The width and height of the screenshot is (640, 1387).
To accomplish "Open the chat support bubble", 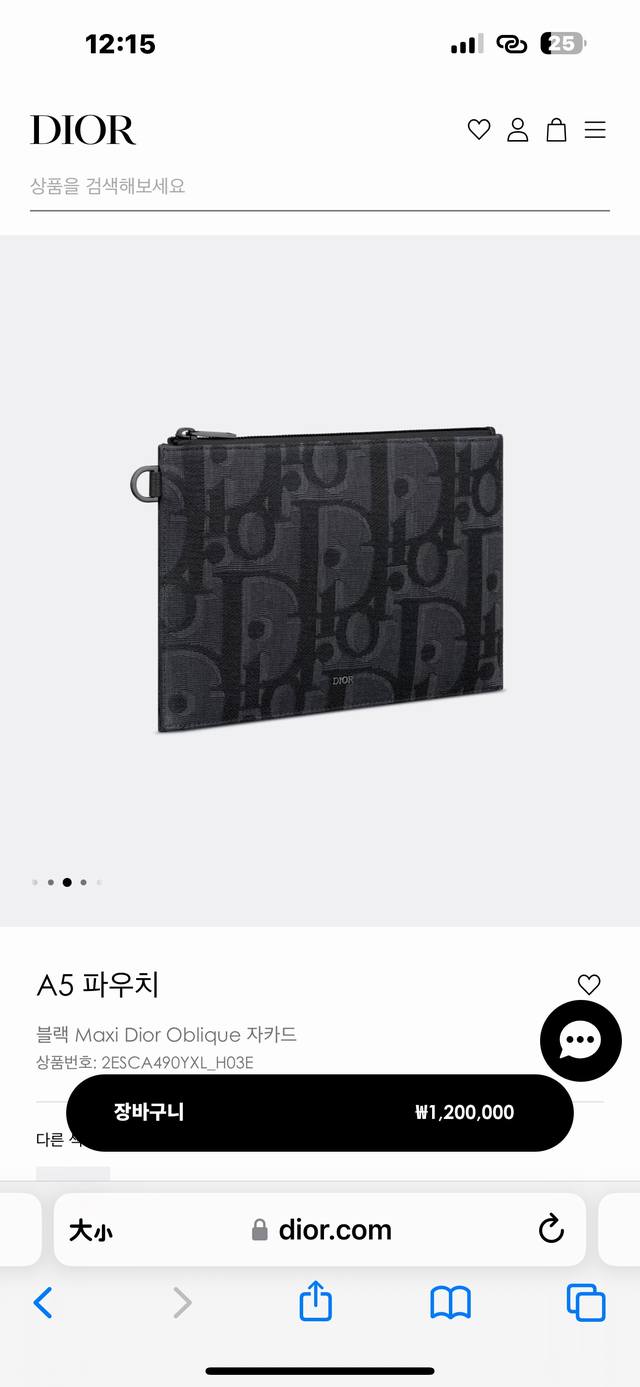I will point(580,1041).
